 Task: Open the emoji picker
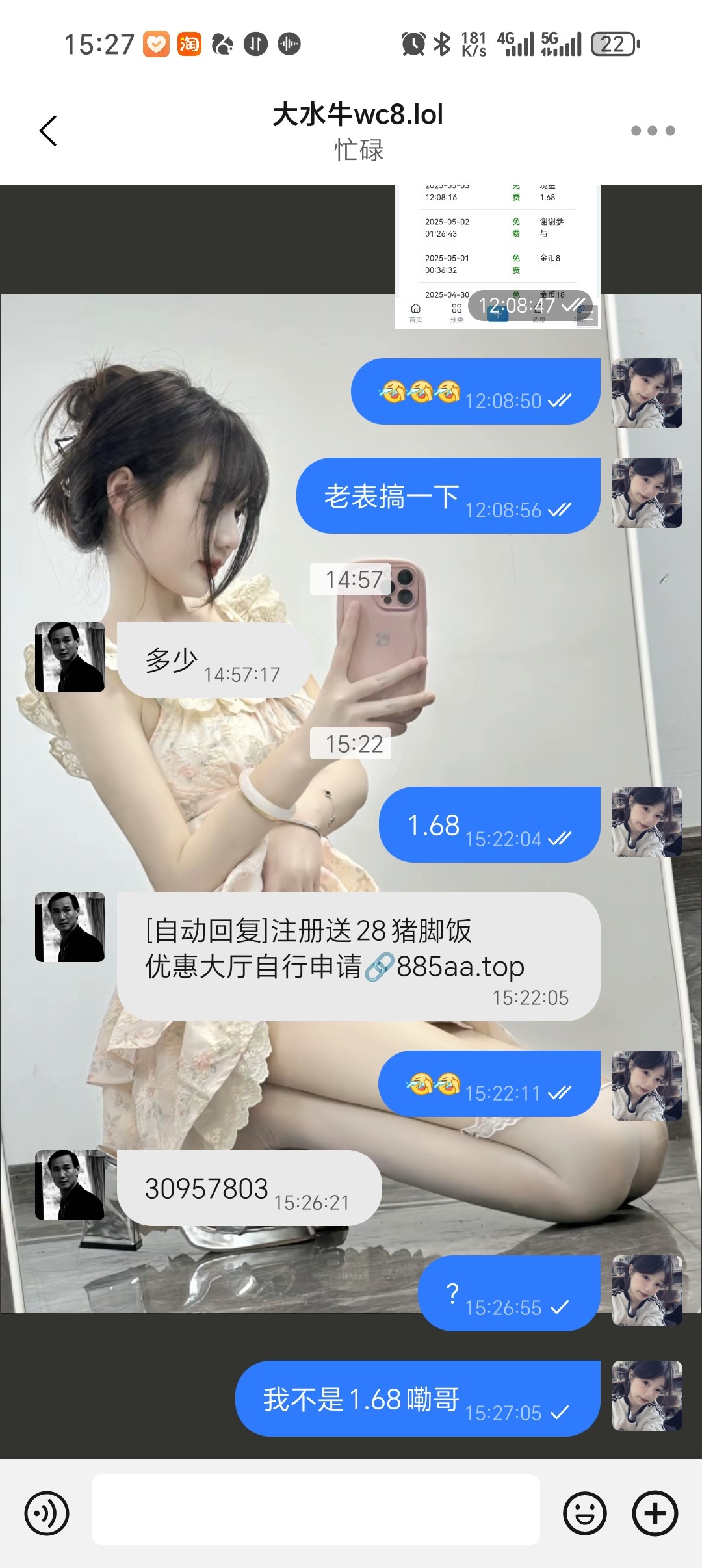[x=585, y=1513]
